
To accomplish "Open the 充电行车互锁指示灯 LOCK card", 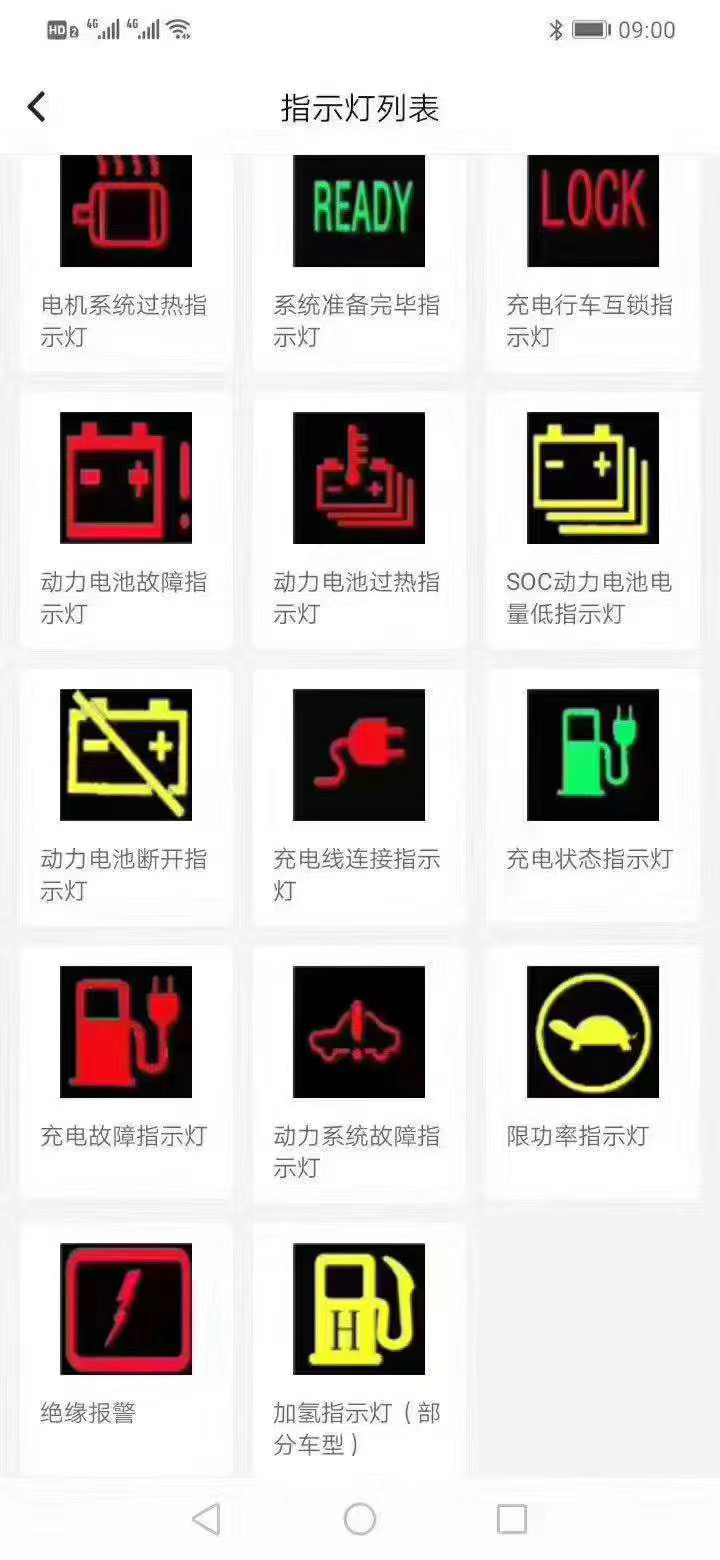I will (593, 262).
